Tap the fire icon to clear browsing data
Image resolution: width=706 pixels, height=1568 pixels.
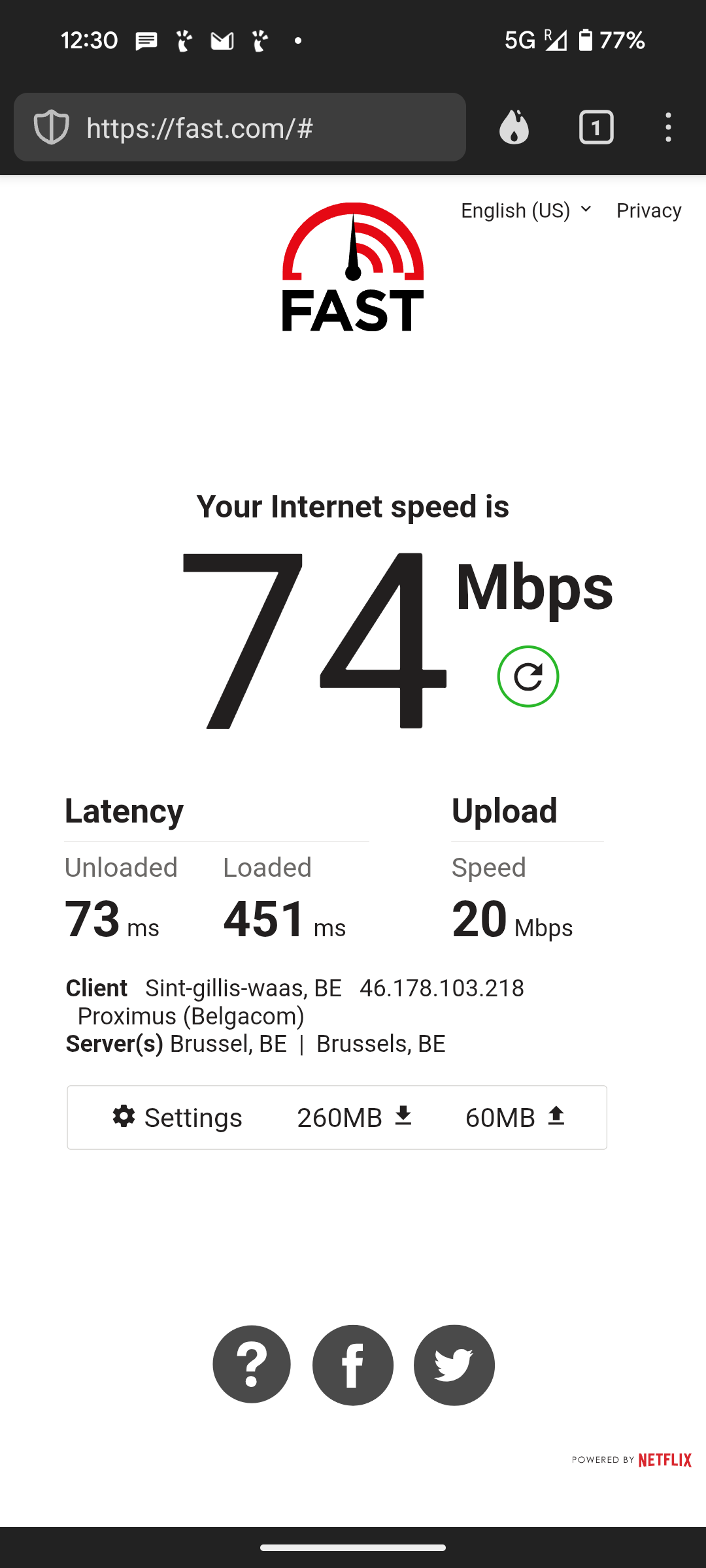coord(514,127)
